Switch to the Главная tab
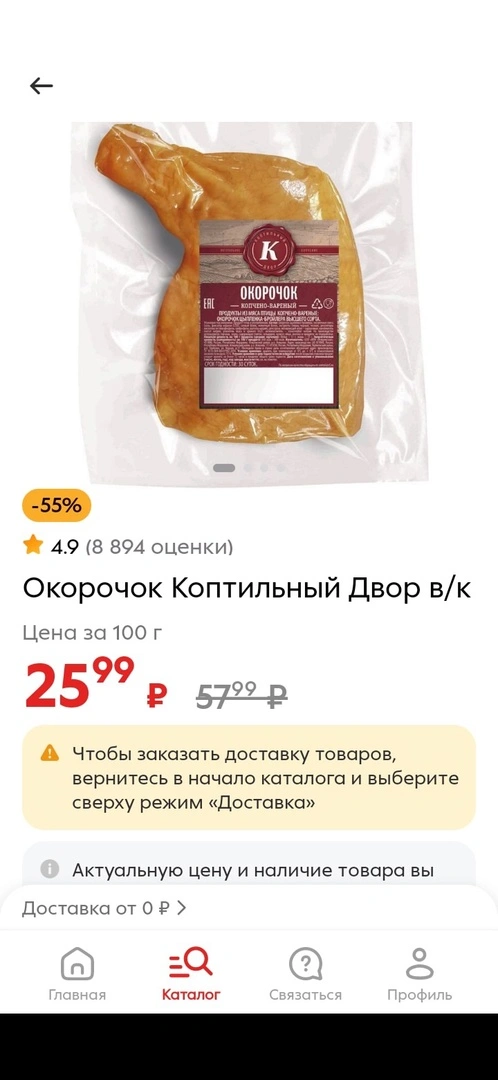Image resolution: width=498 pixels, height=1080 pixels. pyautogui.click(x=77, y=974)
